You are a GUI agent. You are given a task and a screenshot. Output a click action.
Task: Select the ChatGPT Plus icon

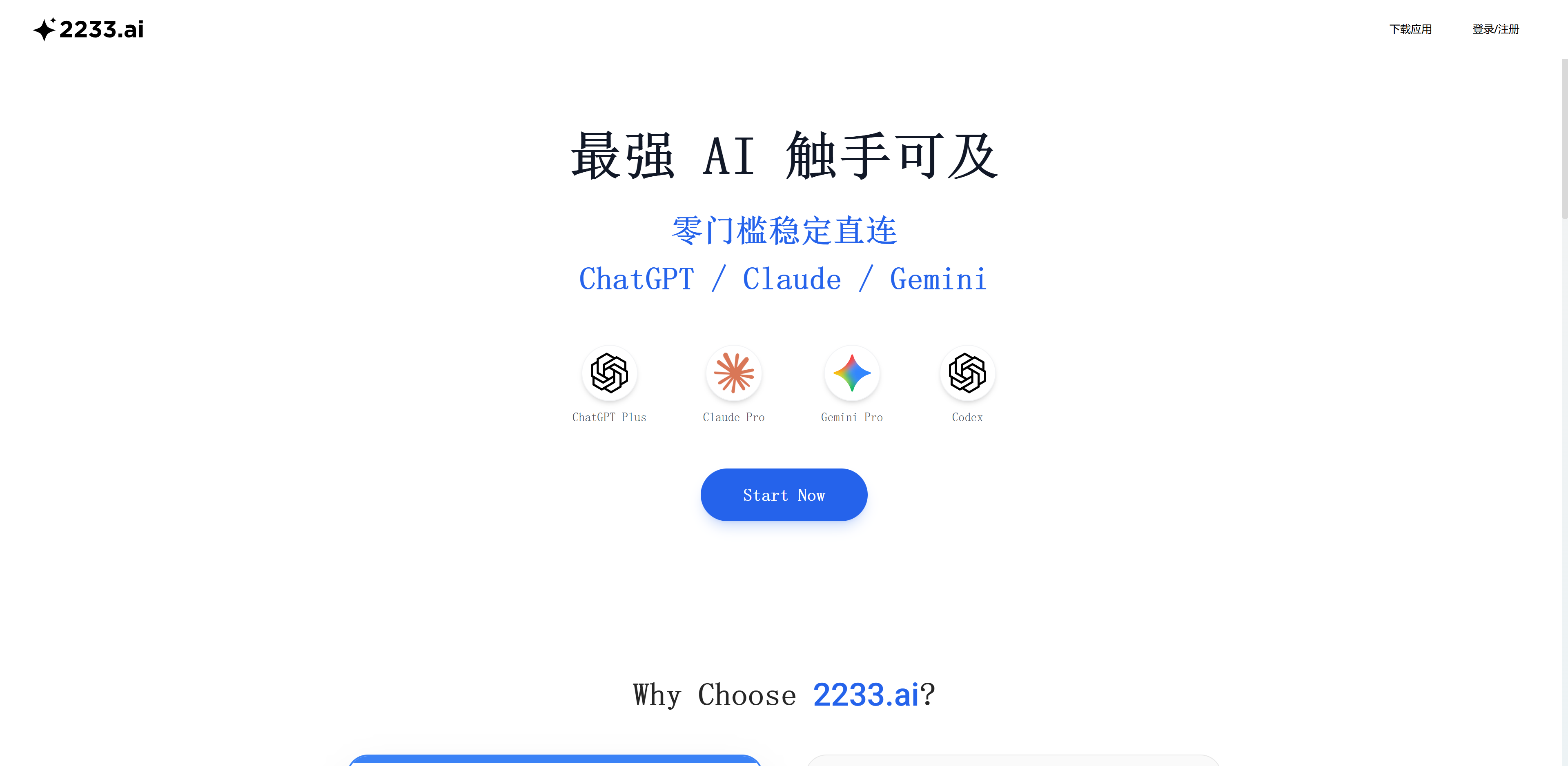point(609,373)
